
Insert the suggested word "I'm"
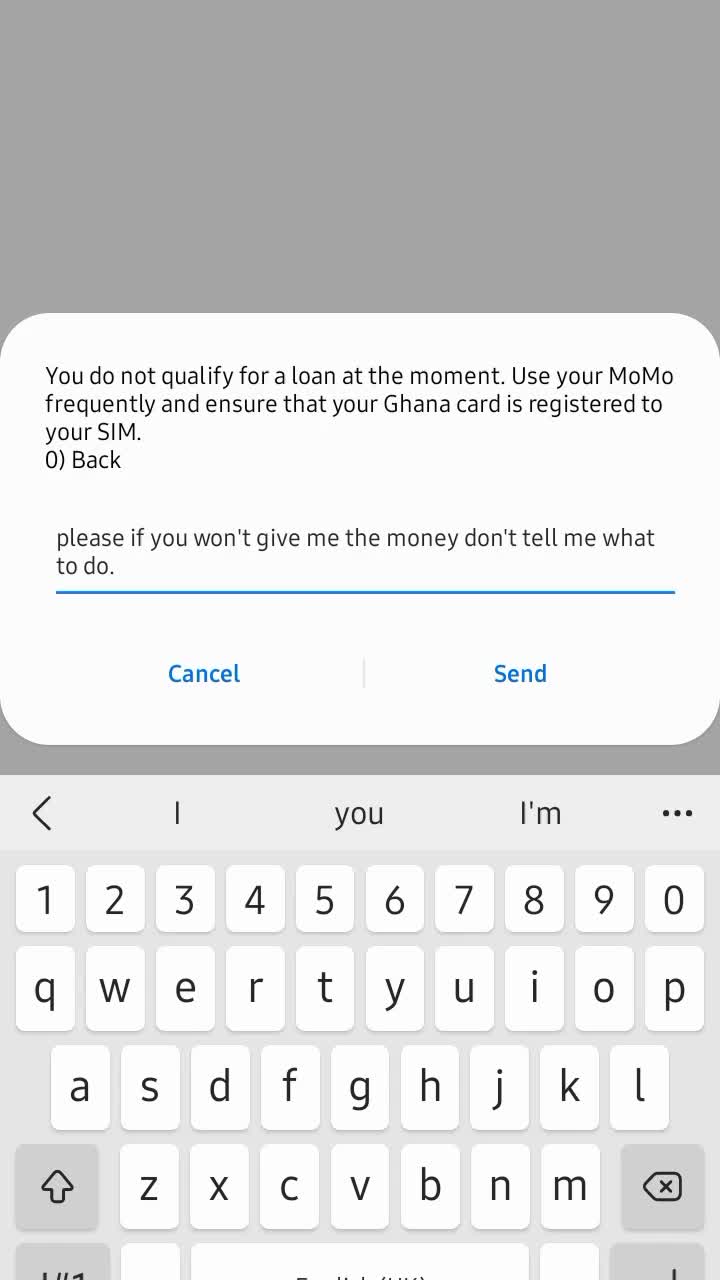[540, 814]
